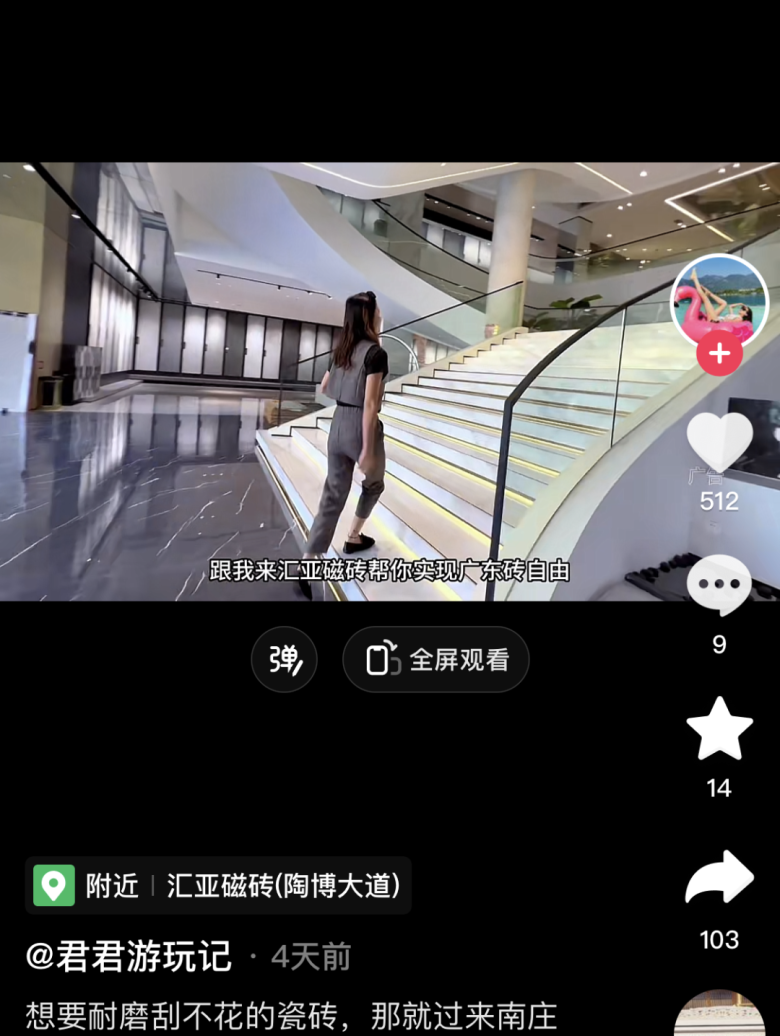Toggle the danmaku (弹) button
This screenshot has height=1036, width=780.
[x=284, y=660]
